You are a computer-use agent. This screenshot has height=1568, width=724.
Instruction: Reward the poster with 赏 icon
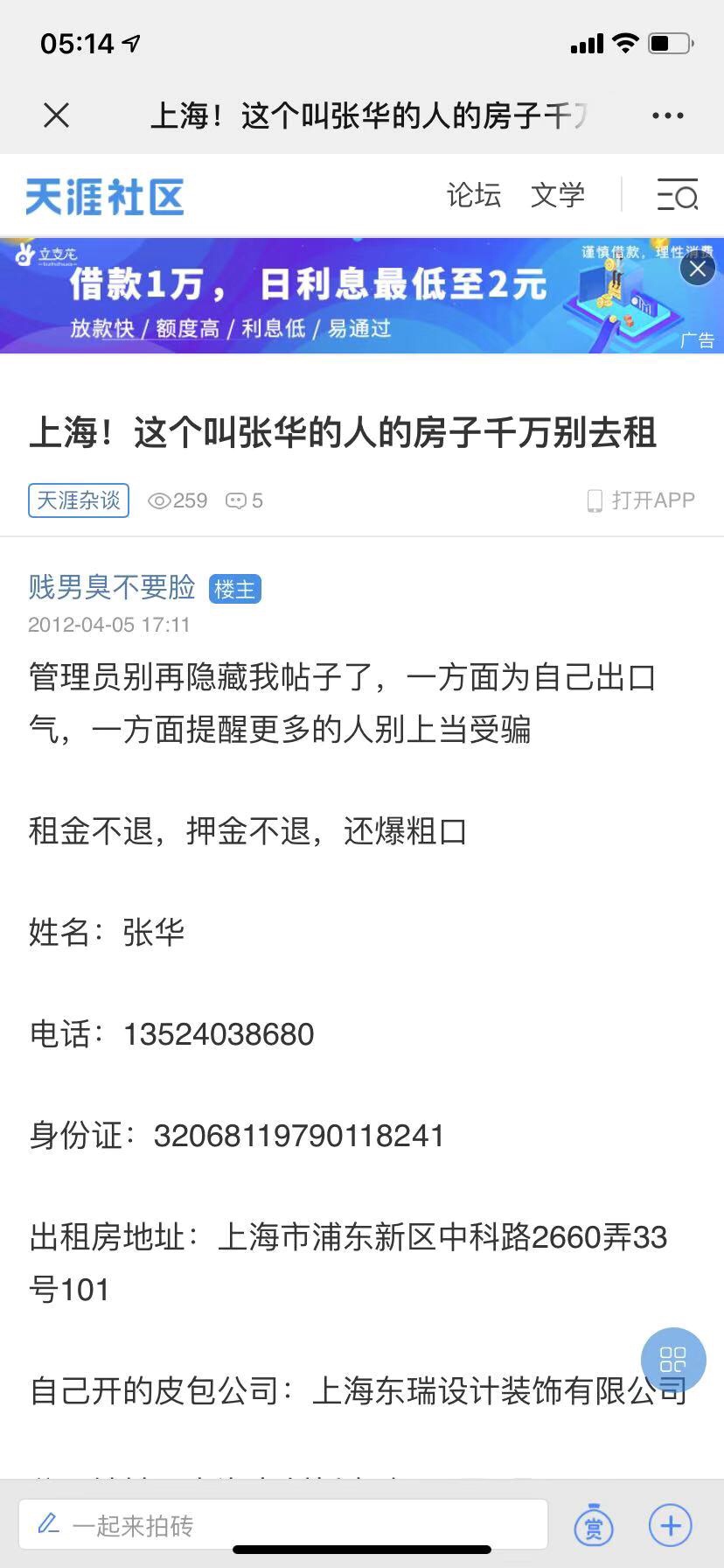593,1526
